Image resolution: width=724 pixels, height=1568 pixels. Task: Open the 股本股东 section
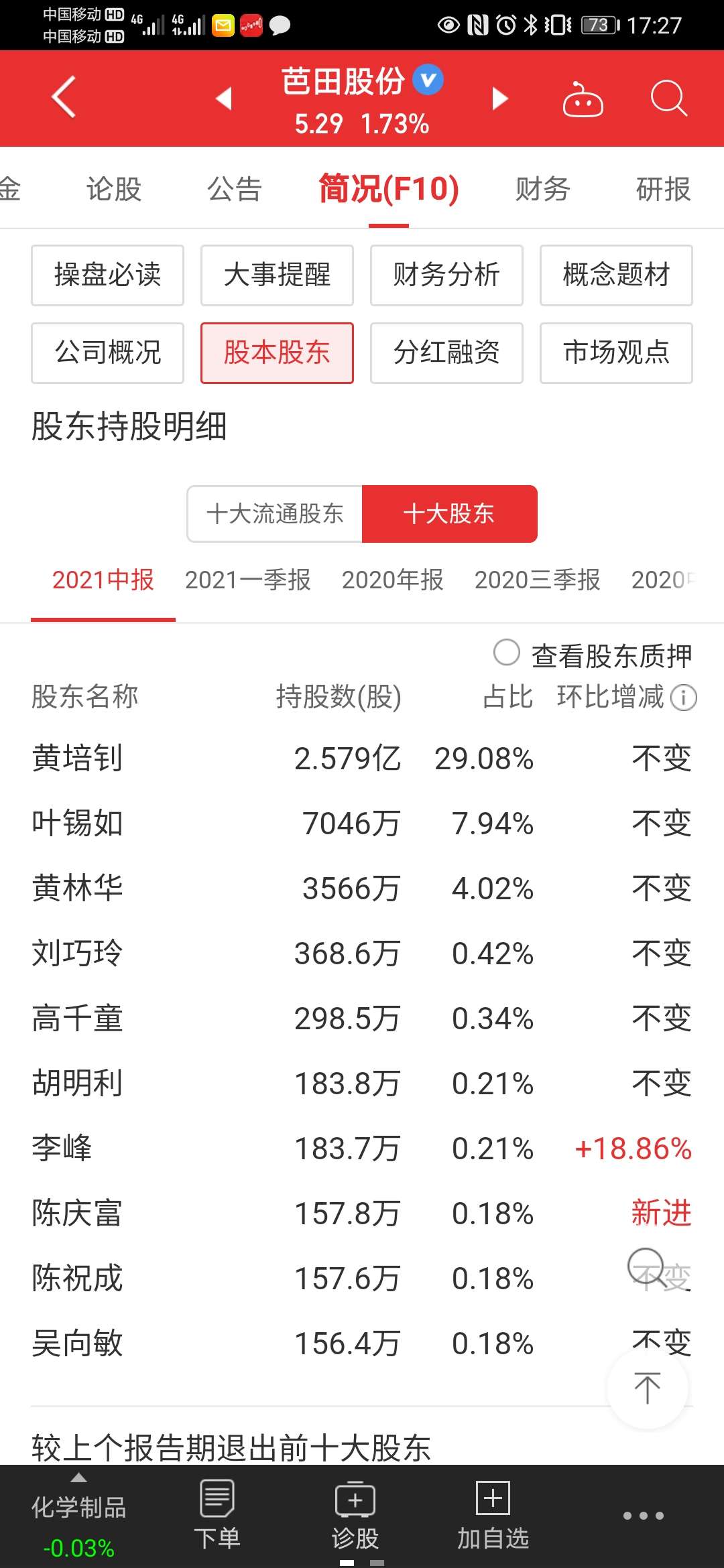[276, 353]
